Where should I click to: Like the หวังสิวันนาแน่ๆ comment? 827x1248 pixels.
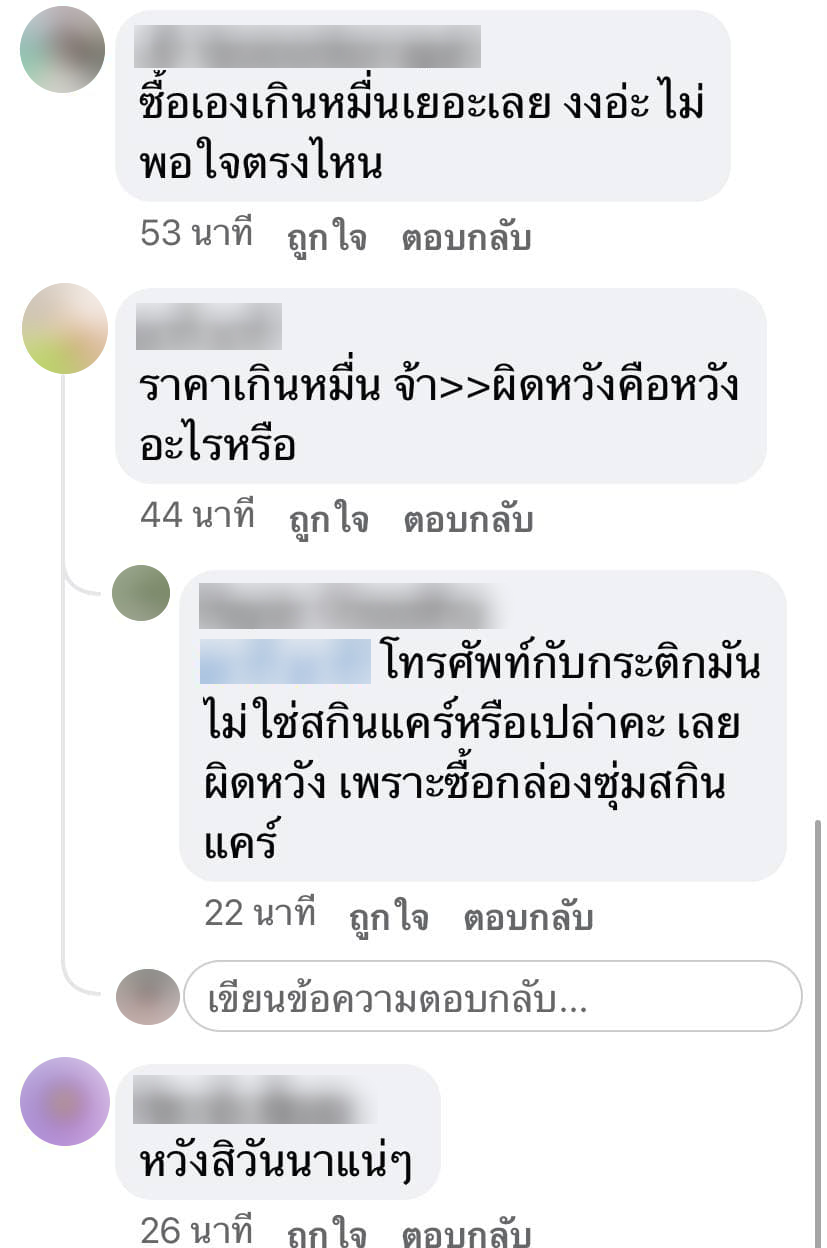coord(327,1234)
